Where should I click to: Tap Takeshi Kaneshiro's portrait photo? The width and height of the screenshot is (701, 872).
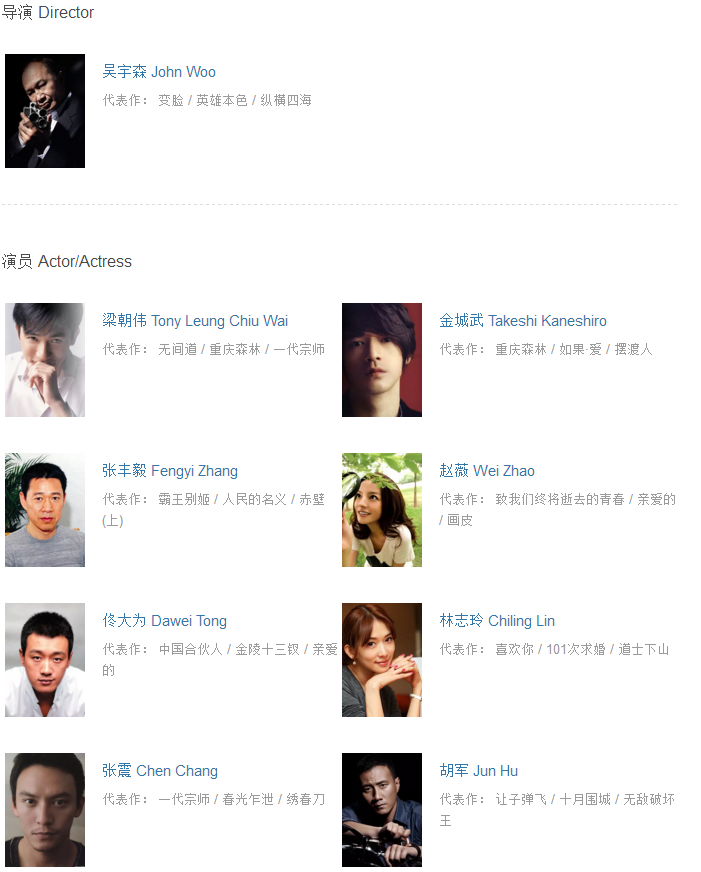click(x=382, y=360)
